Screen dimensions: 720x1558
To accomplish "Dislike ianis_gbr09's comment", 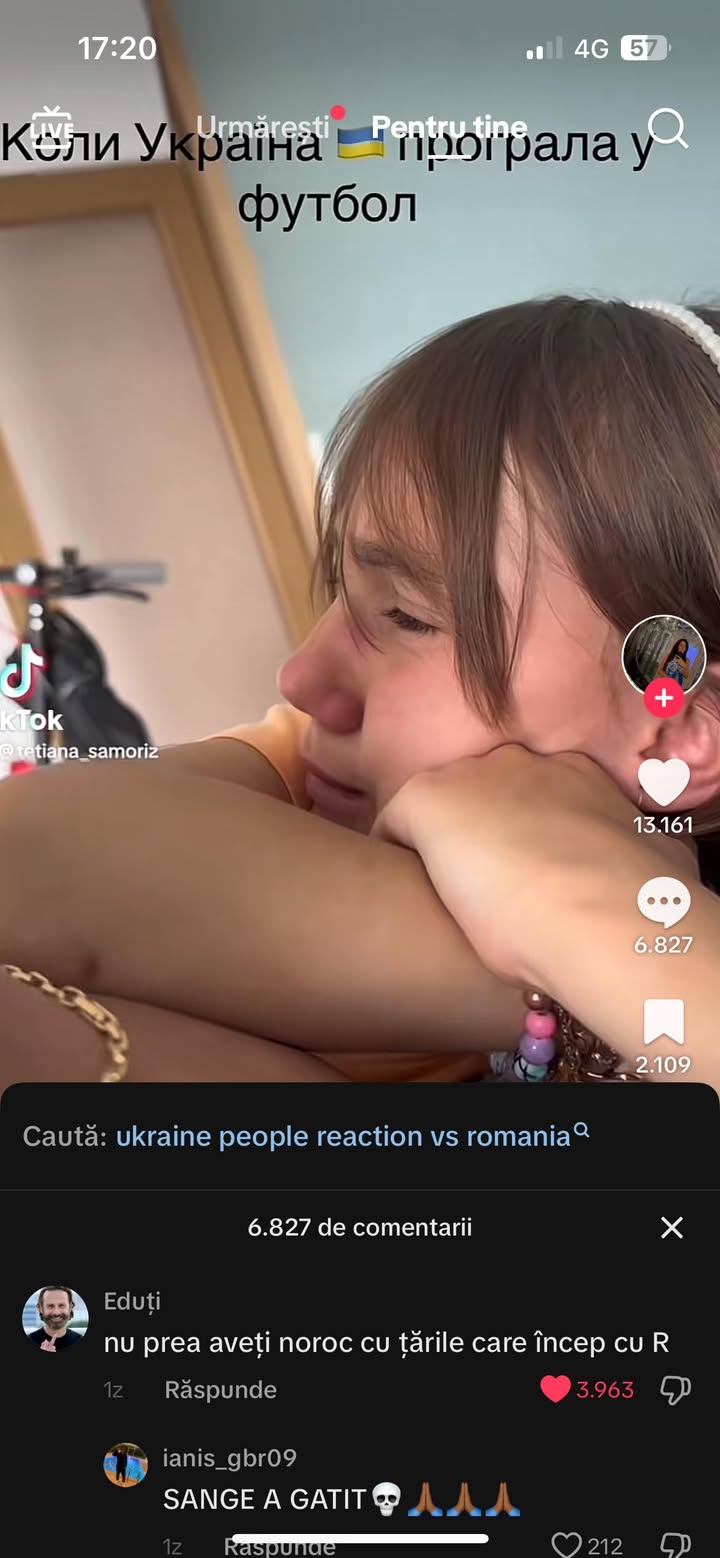I will pos(676,1545).
